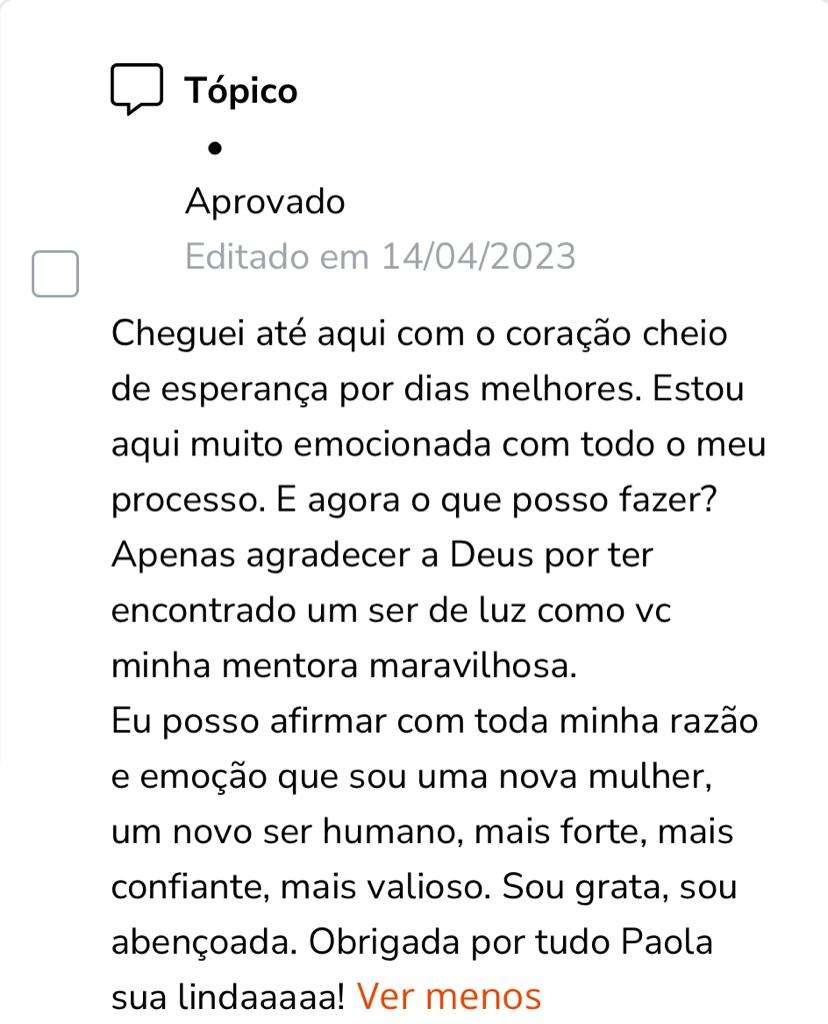Viewport: 828px width, 1024px height.
Task: Collapse the testimonial using Ver menos
Action: (449, 996)
